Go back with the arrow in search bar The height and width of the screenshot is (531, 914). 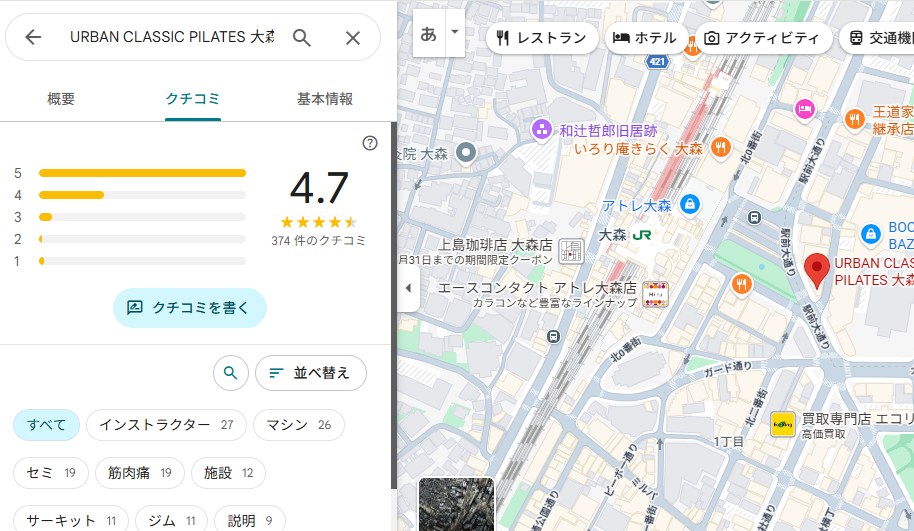click(x=33, y=37)
